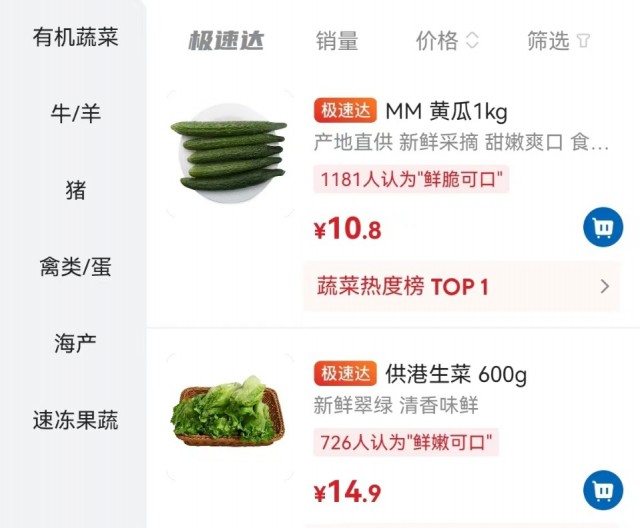Filter by 极速达 delivery
Image resolution: width=640 pixels, height=528 pixels.
(226, 41)
